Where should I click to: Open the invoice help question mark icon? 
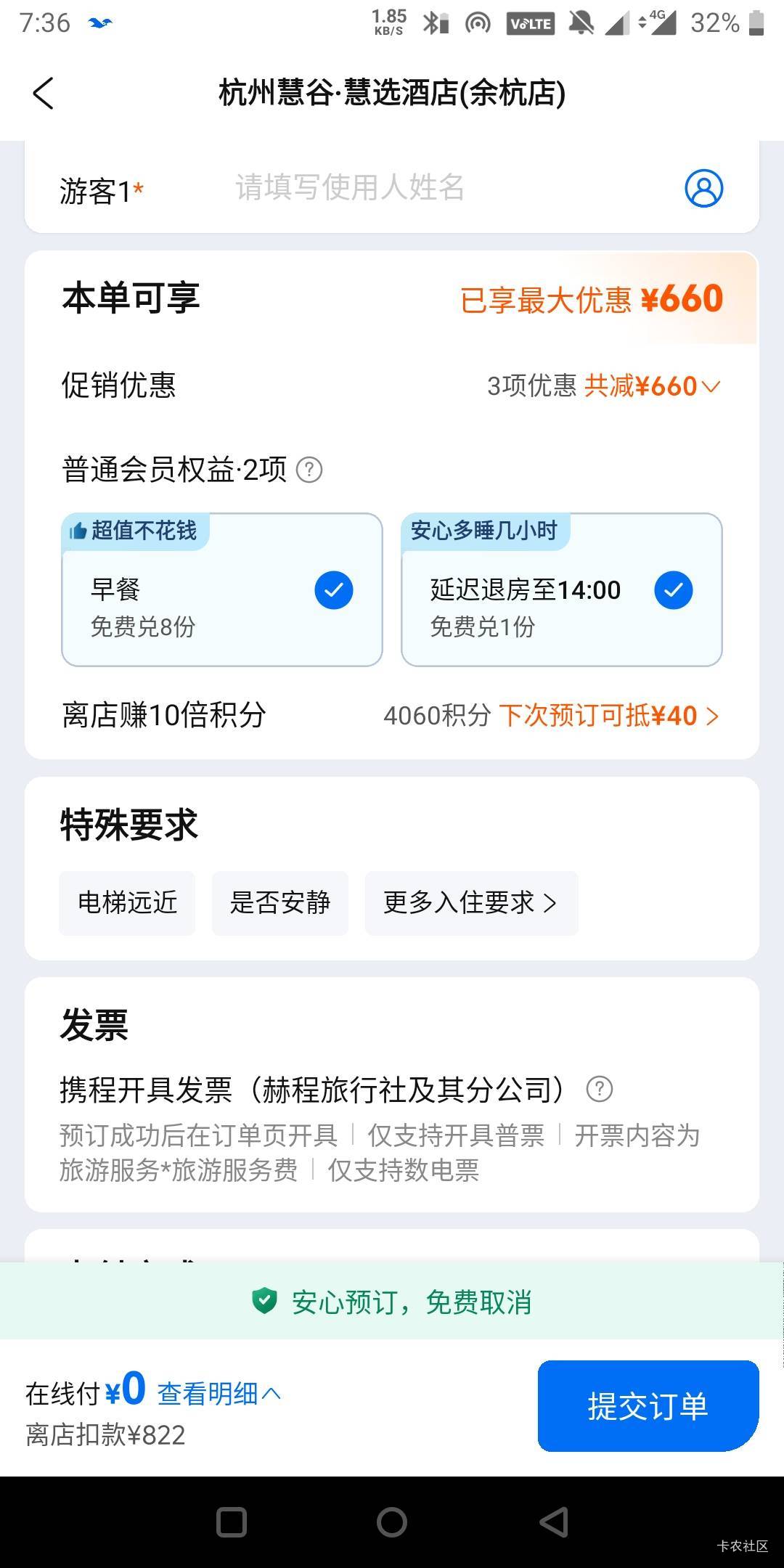(x=600, y=1089)
